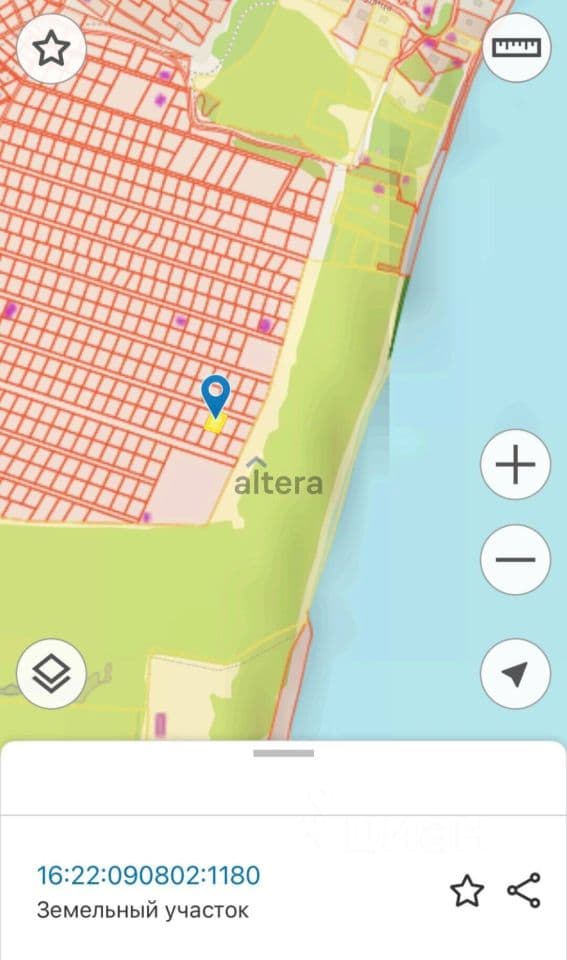Open cadastral number 16:22:090802:1180 details
The height and width of the screenshot is (960, 567).
(x=149, y=875)
